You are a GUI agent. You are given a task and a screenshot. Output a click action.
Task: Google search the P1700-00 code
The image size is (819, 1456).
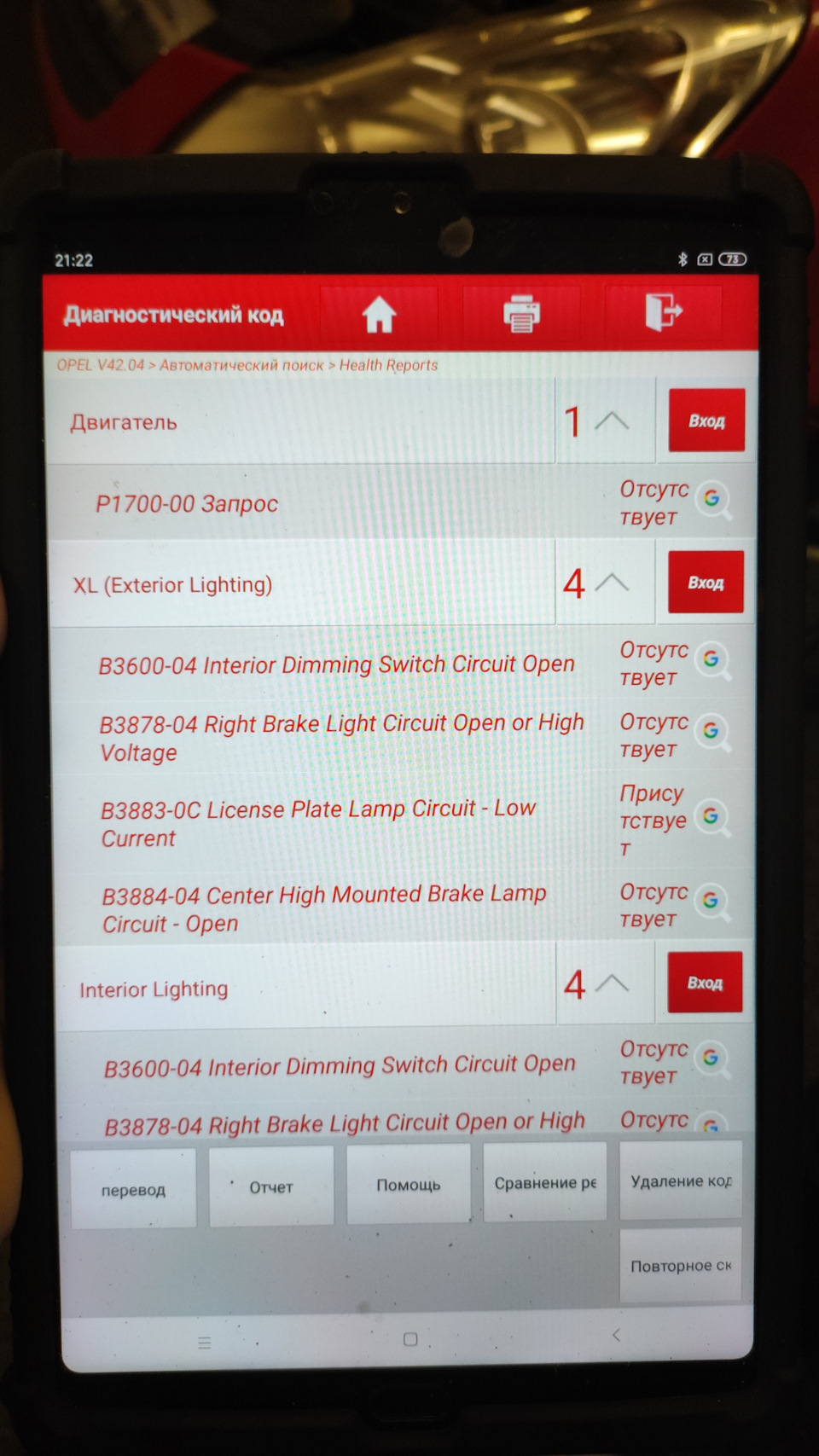(x=712, y=499)
